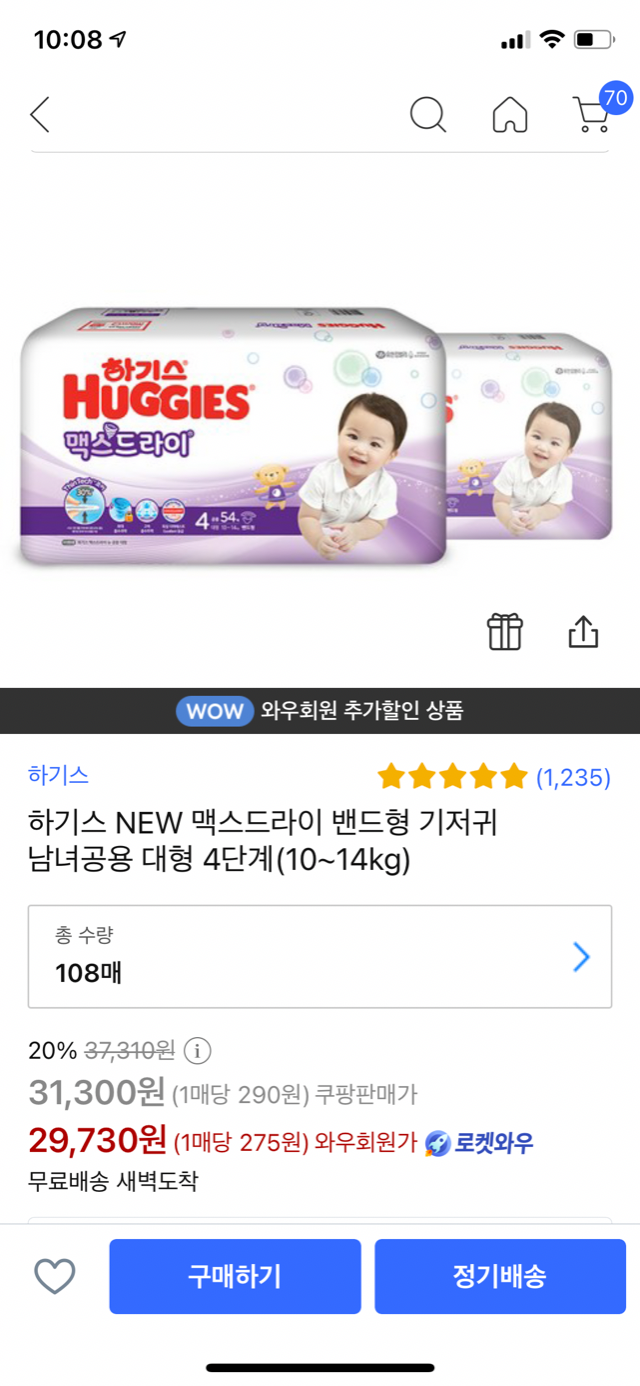Go to the home page icon
The image size is (640, 1386).
pos(510,115)
